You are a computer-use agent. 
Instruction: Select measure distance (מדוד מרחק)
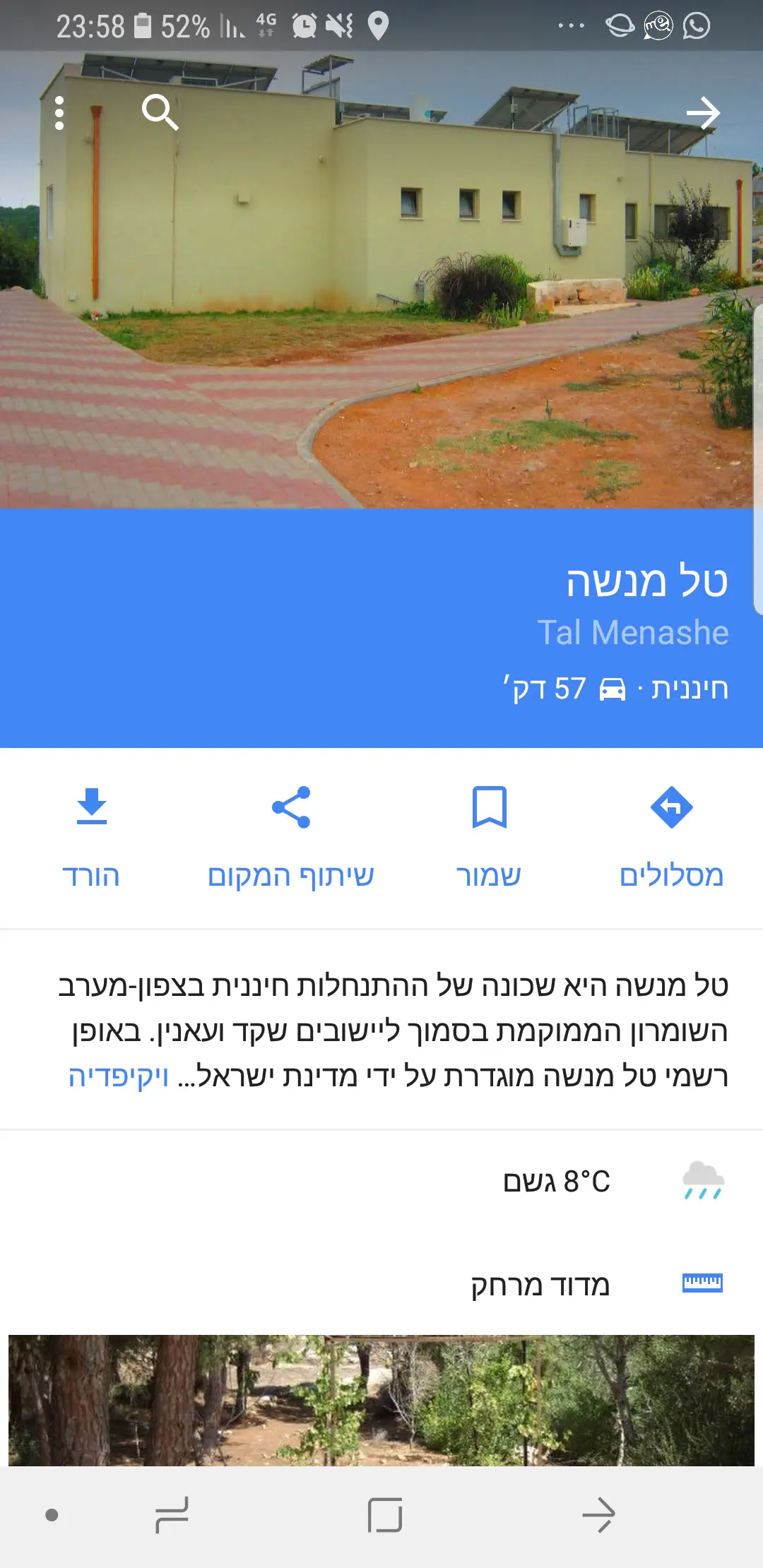tap(540, 1285)
